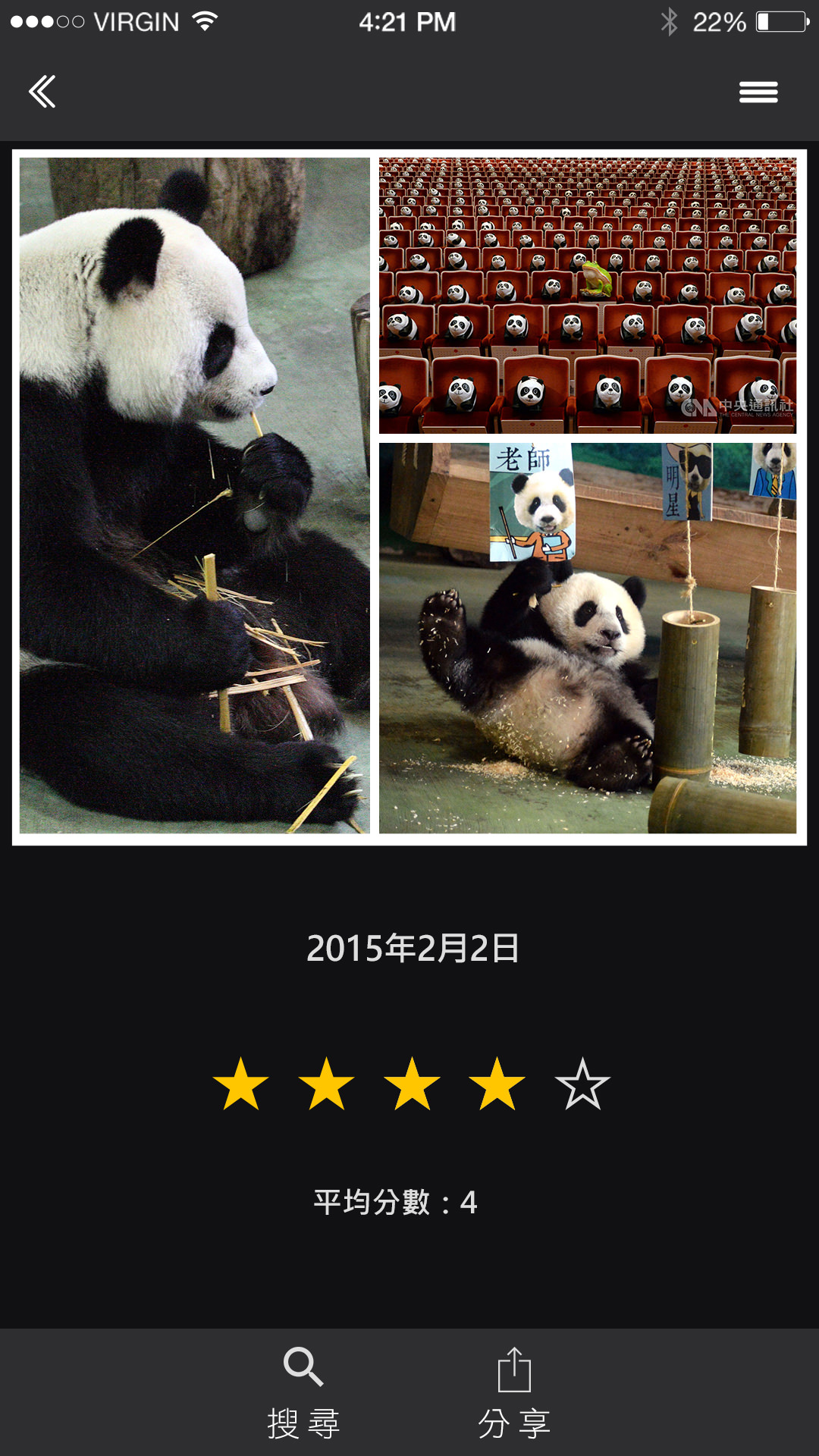This screenshot has width=819, height=1456.
Task: Rate three stars
Action: point(412,1084)
